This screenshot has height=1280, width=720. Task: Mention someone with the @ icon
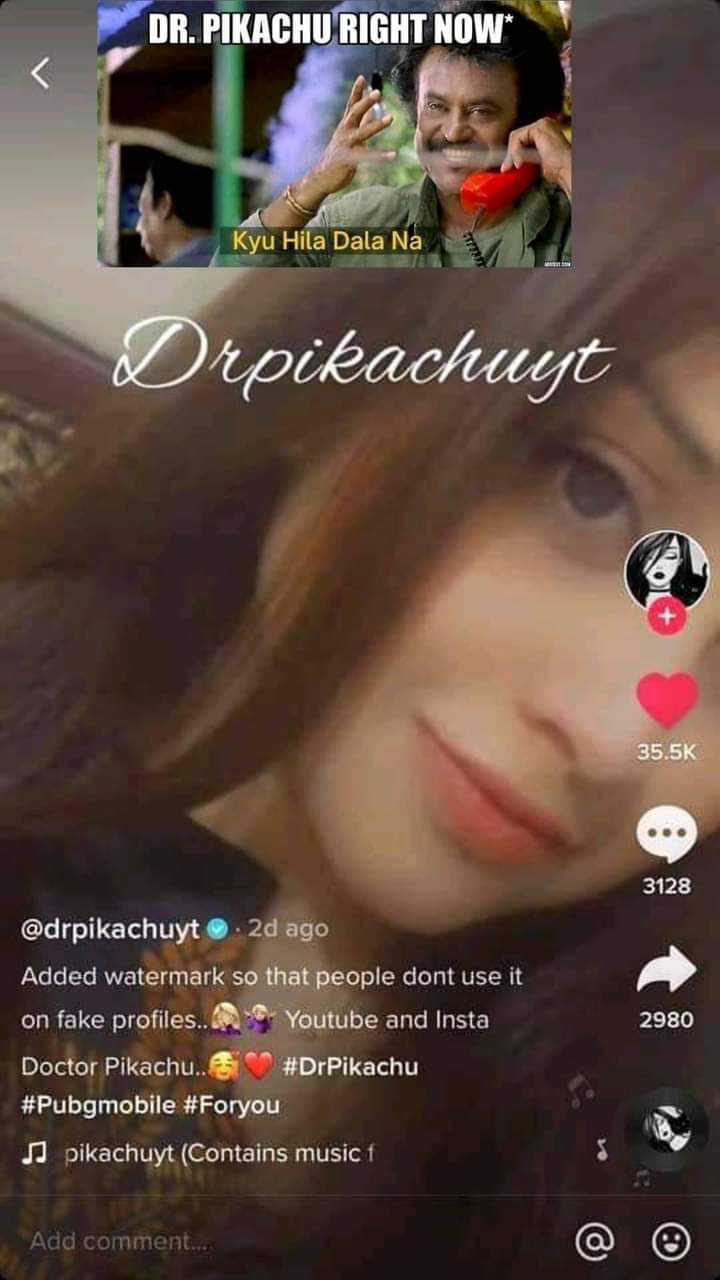[x=594, y=1242]
